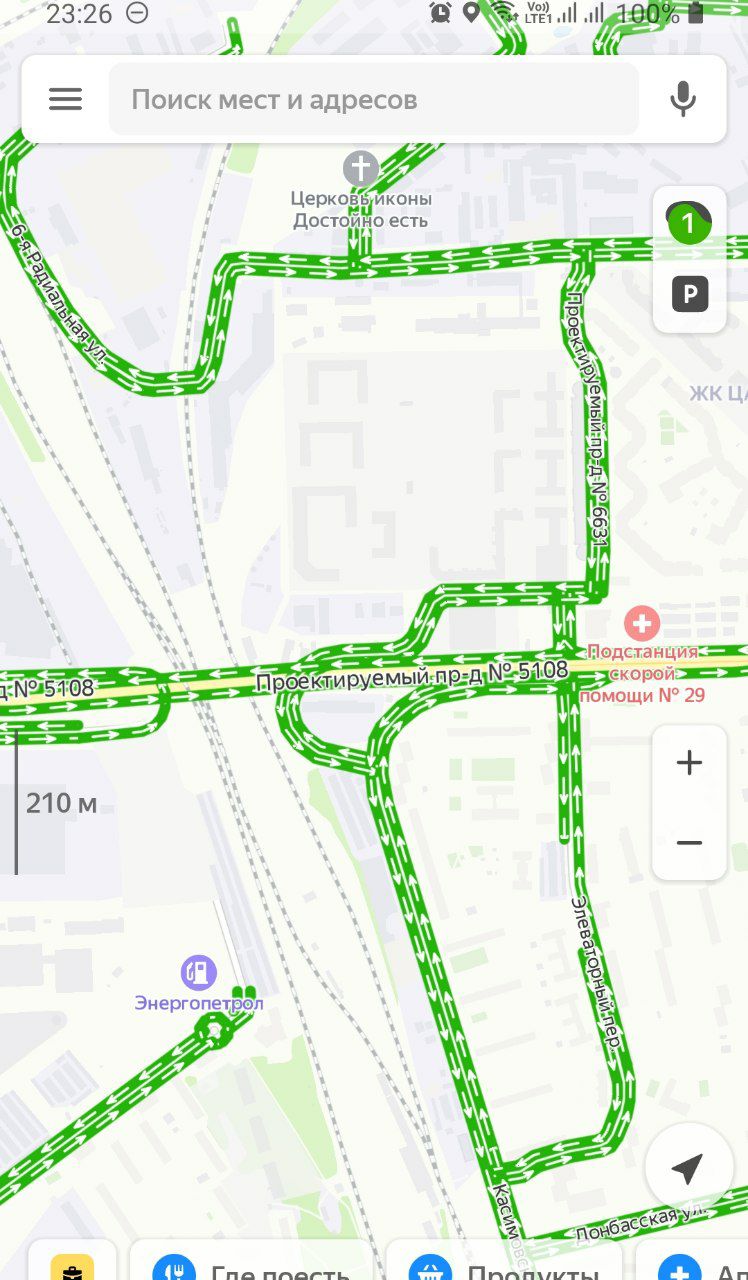Center the map on my location

[x=689, y=1168]
